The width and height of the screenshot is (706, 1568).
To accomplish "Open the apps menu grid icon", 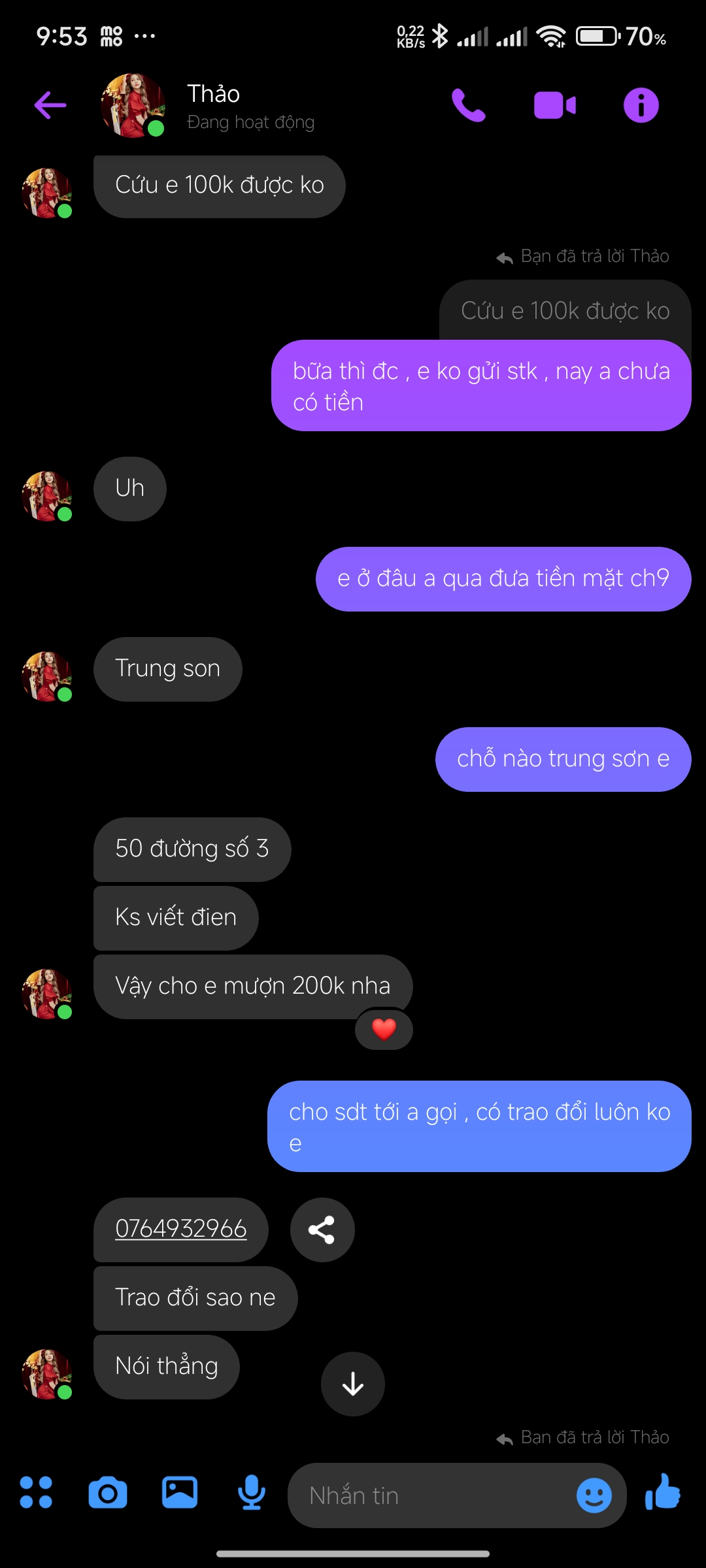I will [x=37, y=1496].
